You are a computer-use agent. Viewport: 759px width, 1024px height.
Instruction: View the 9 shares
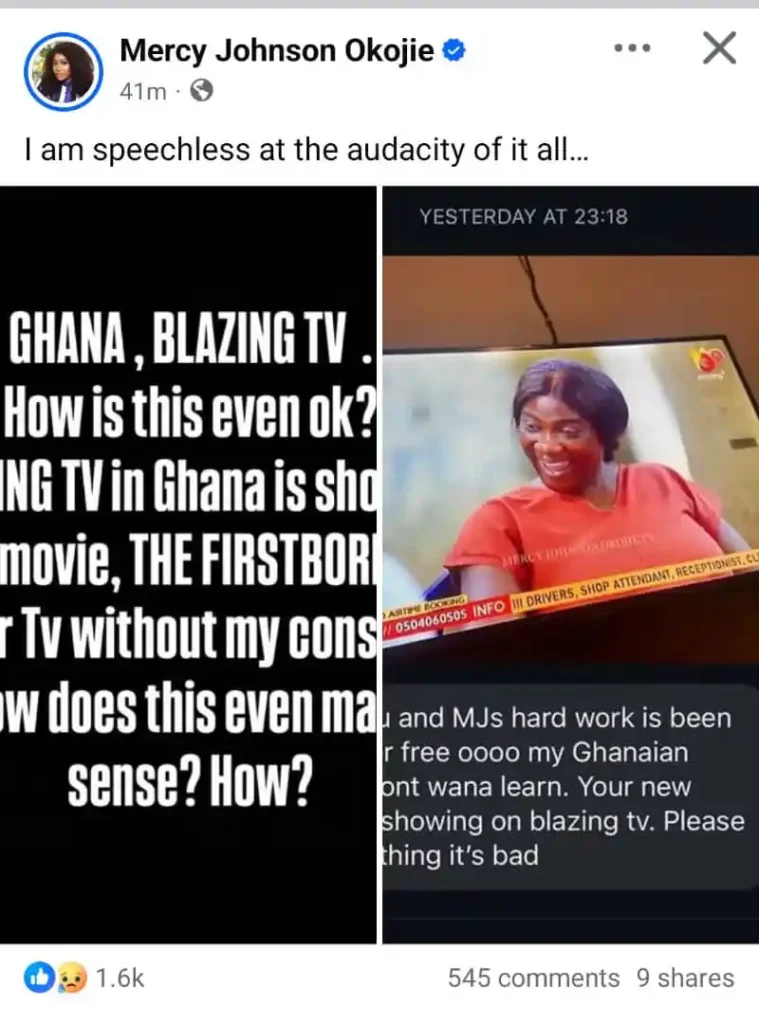pyautogui.click(x=685, y=978)
